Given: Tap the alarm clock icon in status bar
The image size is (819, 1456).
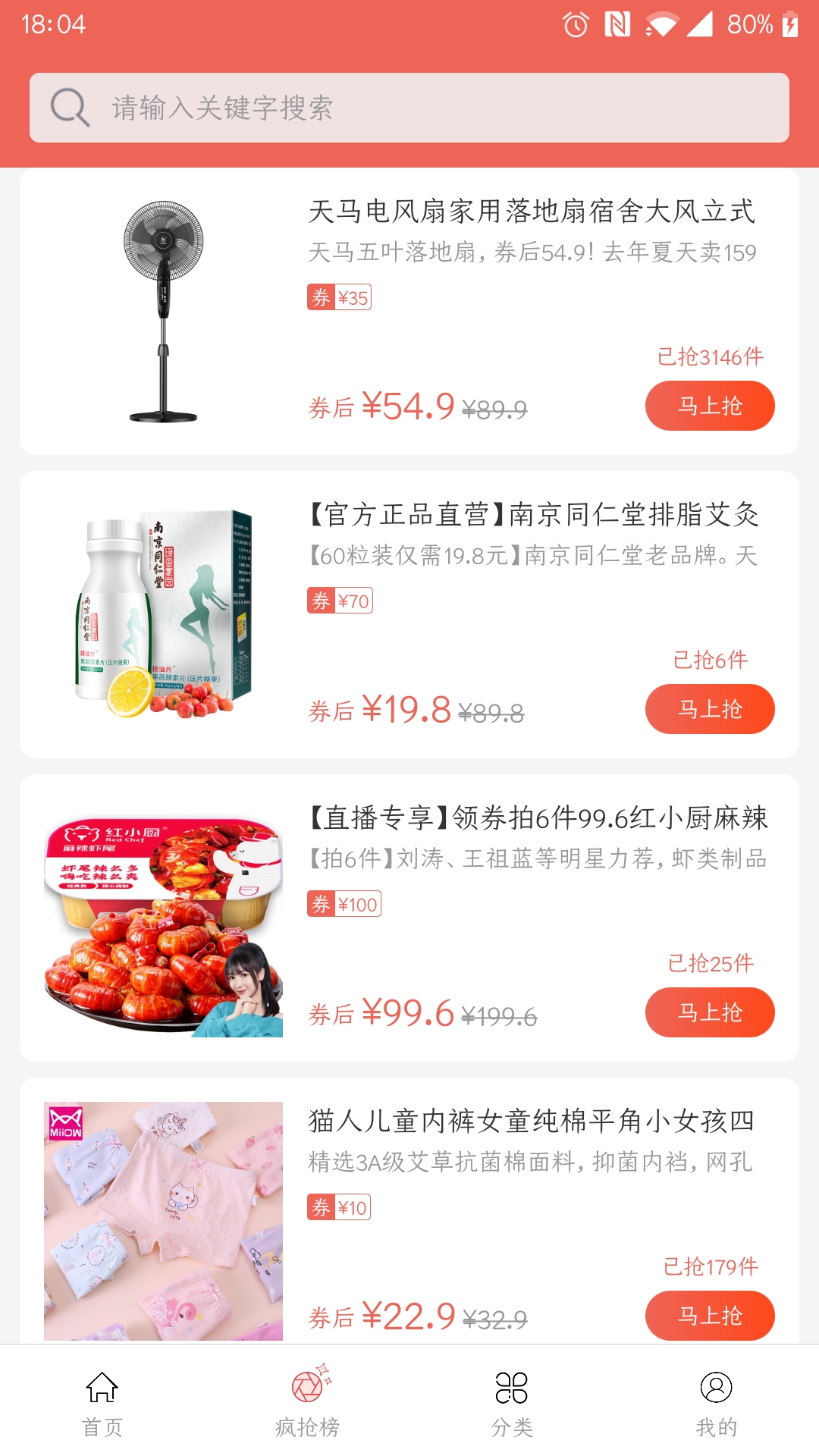Looking at the screenshot, I should (574, 24).
